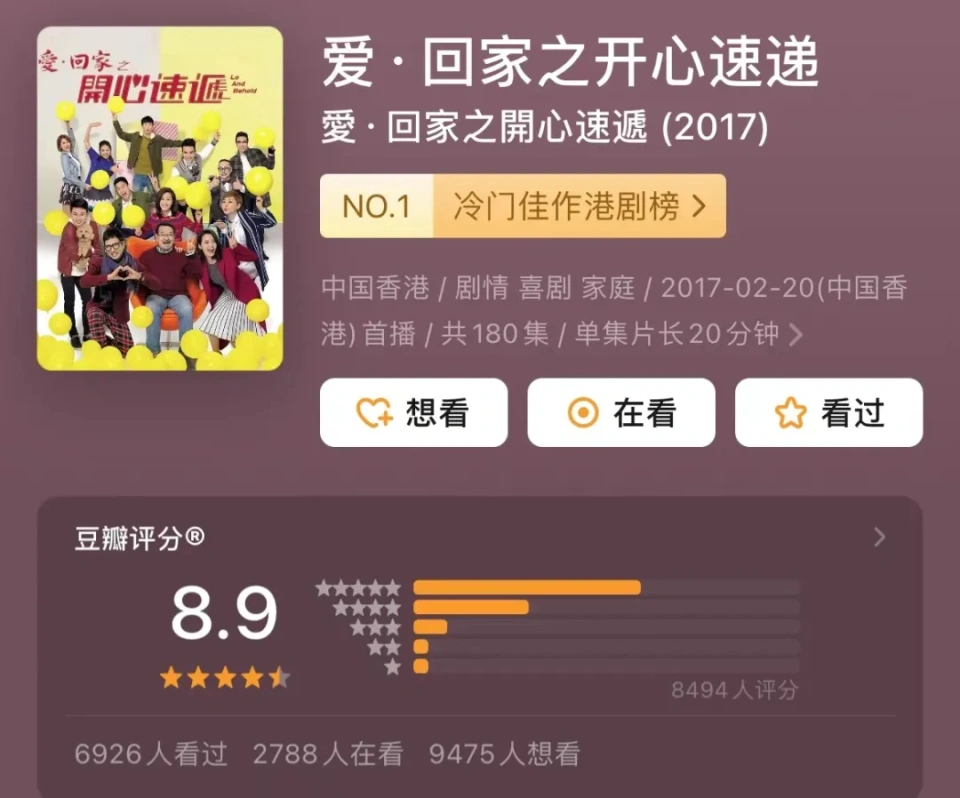Mark the drama as 在看
Image resolution: width=960 pixels, height=798 pixels.
tap(621, 413)
